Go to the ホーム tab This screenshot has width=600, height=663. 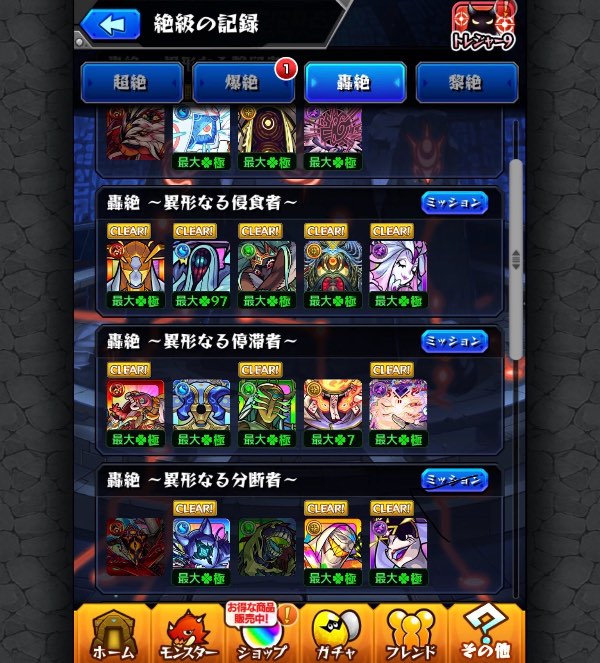113,633
